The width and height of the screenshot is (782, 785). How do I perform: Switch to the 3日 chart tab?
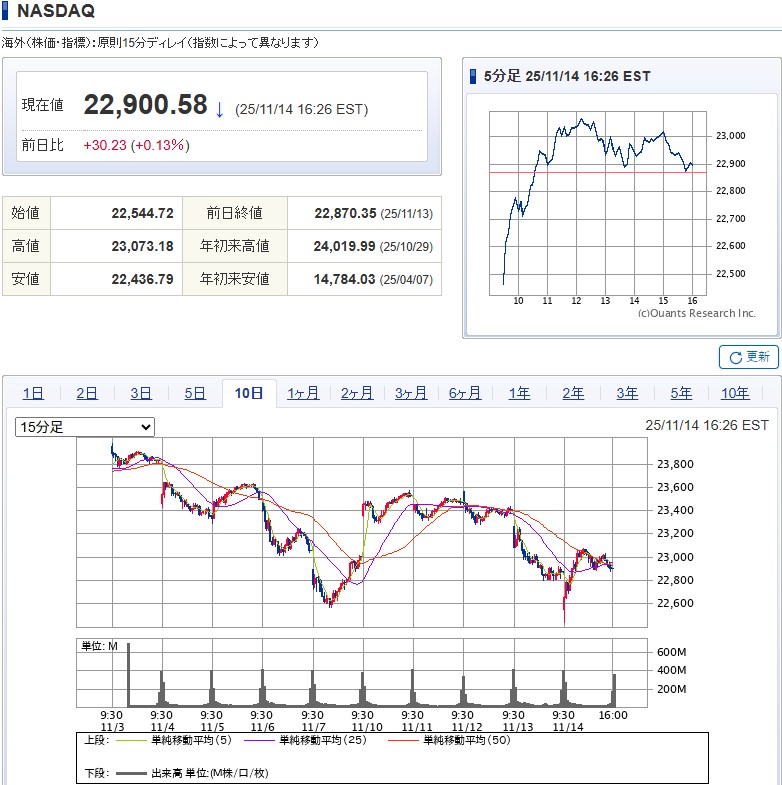pyautogui.click(x=141, y=393)
